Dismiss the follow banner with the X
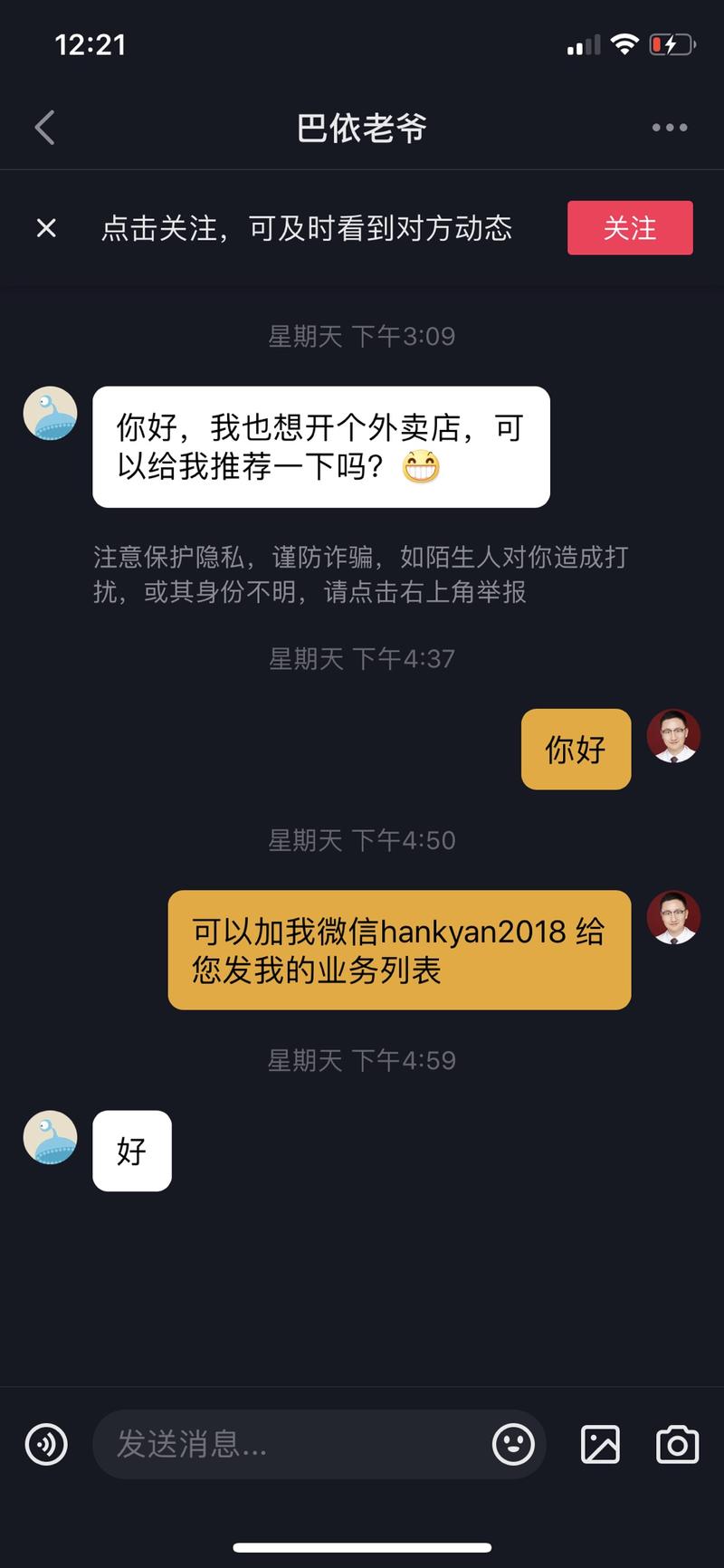The height and width of the screenshot is (1568, 724). pyautogui.click(x=44, y=227)
